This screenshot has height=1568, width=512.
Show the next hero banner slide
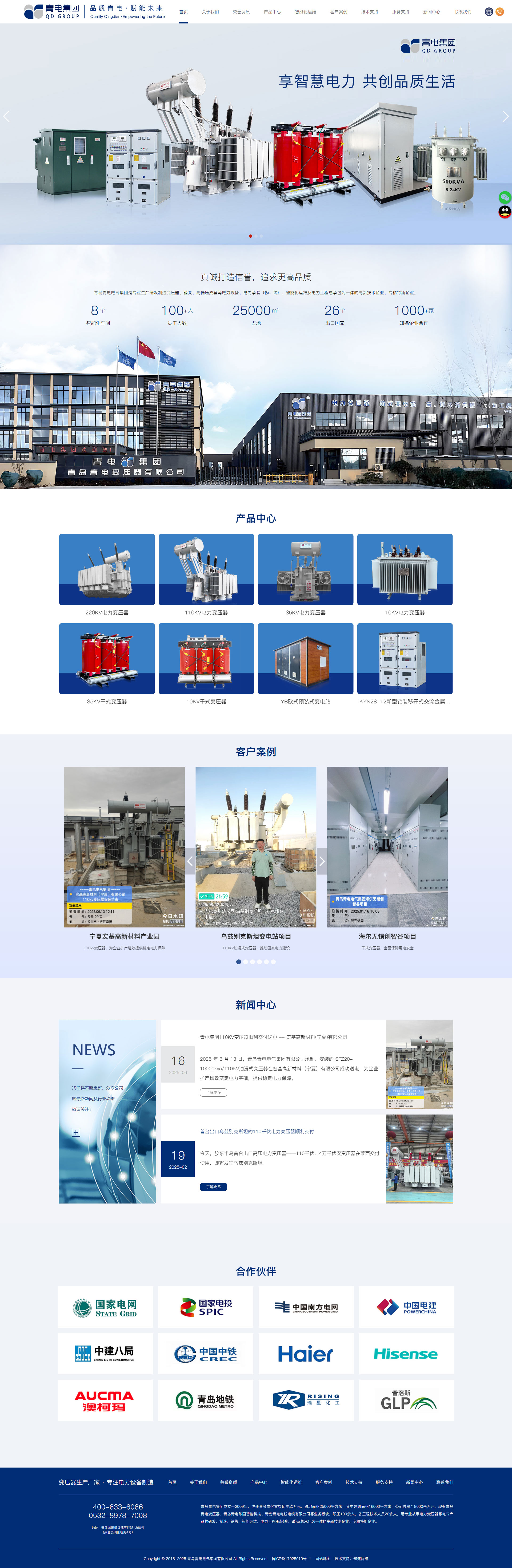point(505,116)
